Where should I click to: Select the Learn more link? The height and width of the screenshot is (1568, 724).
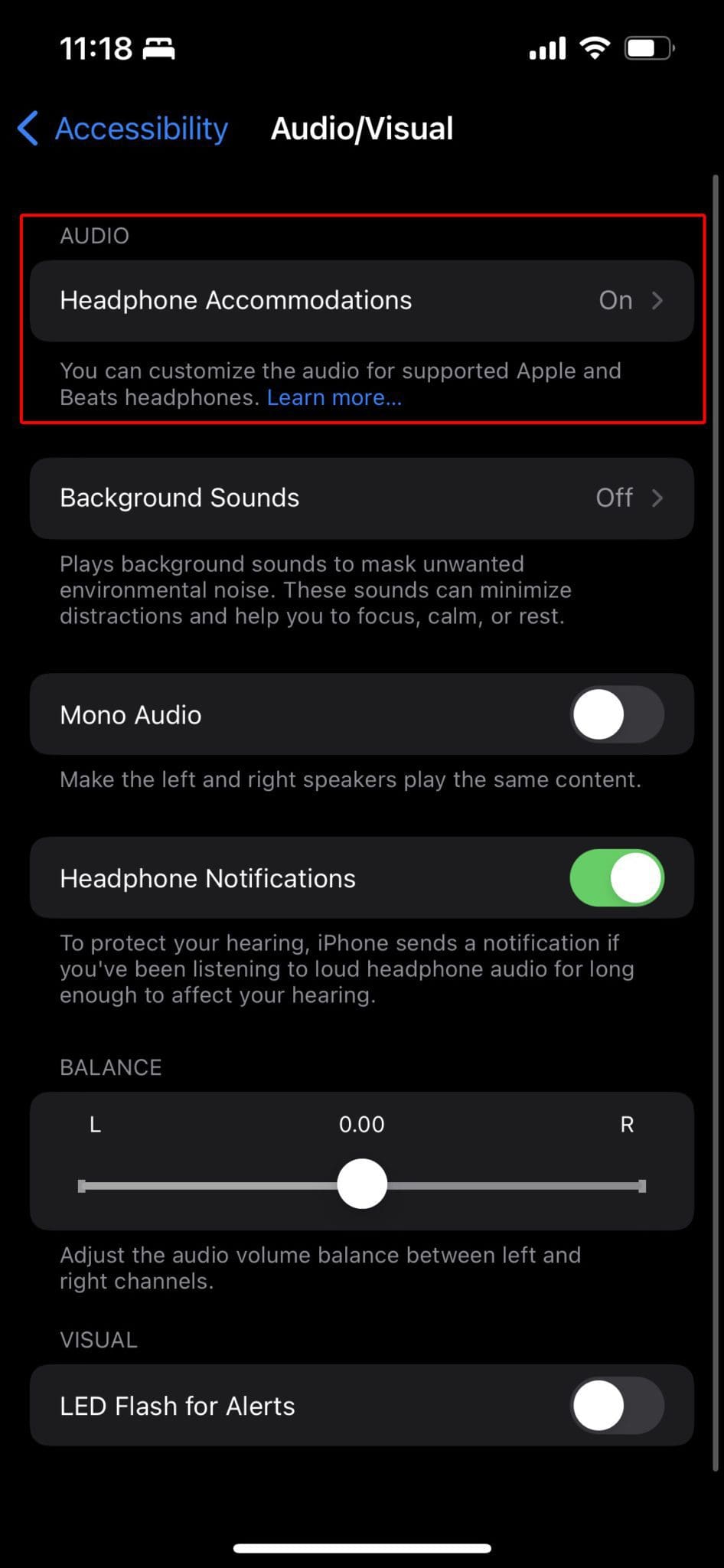[334, 397]
